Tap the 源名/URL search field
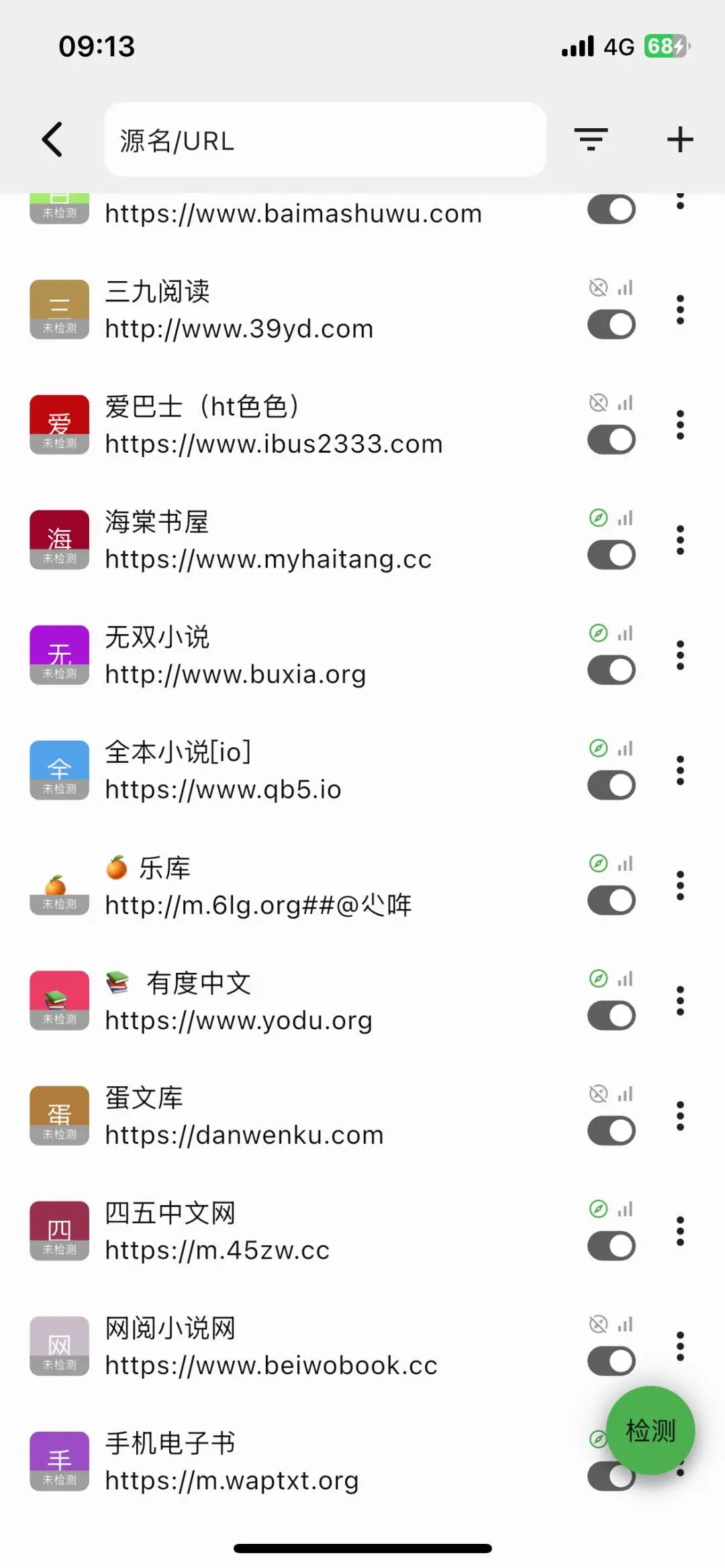The height and width of the screenshot is (1568, 725). coord(325,140)
